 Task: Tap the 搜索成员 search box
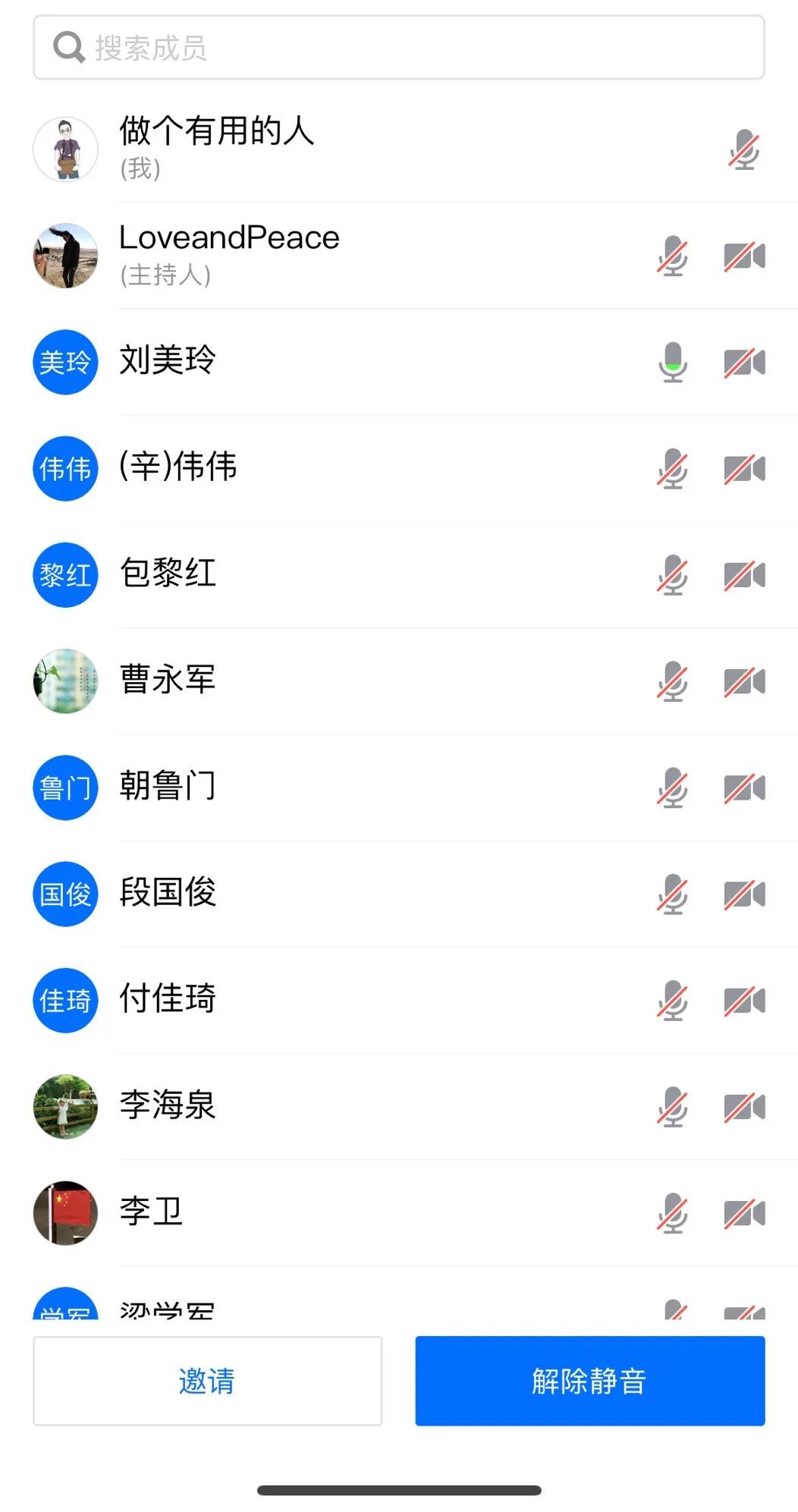tap(398, 48)
